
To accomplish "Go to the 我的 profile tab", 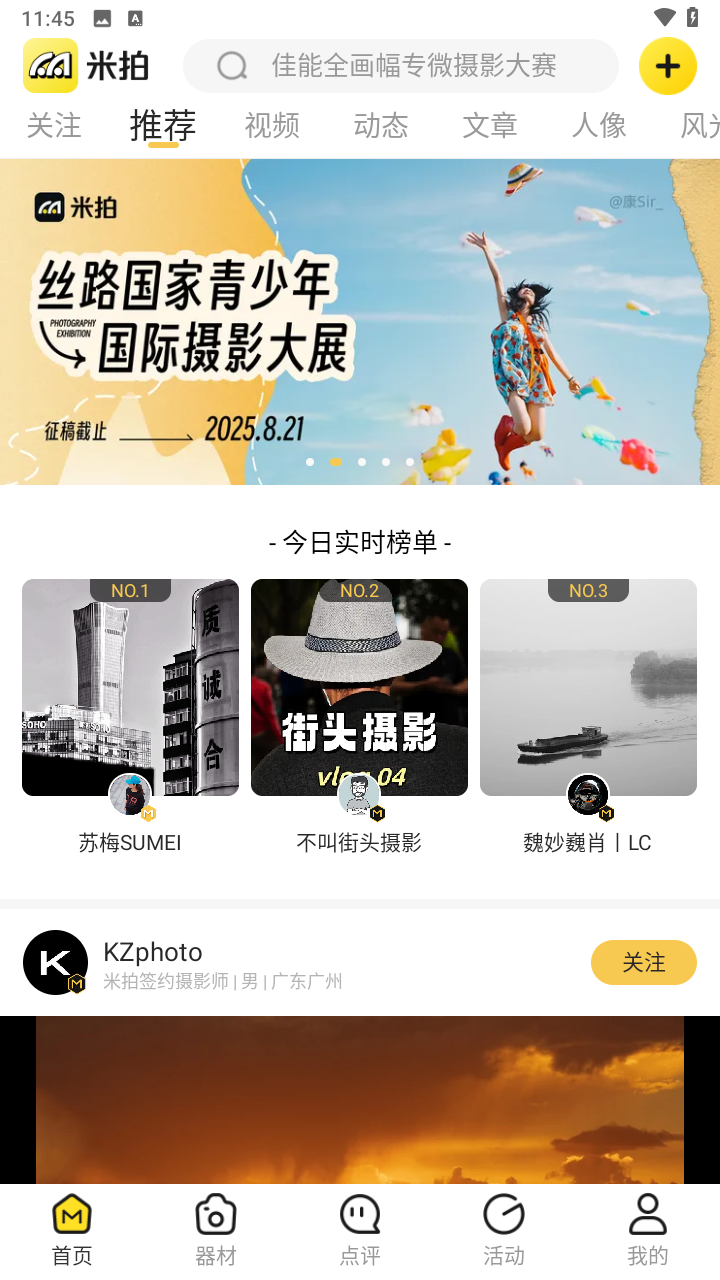I will pyautogui.click(x=647, y=1230).
